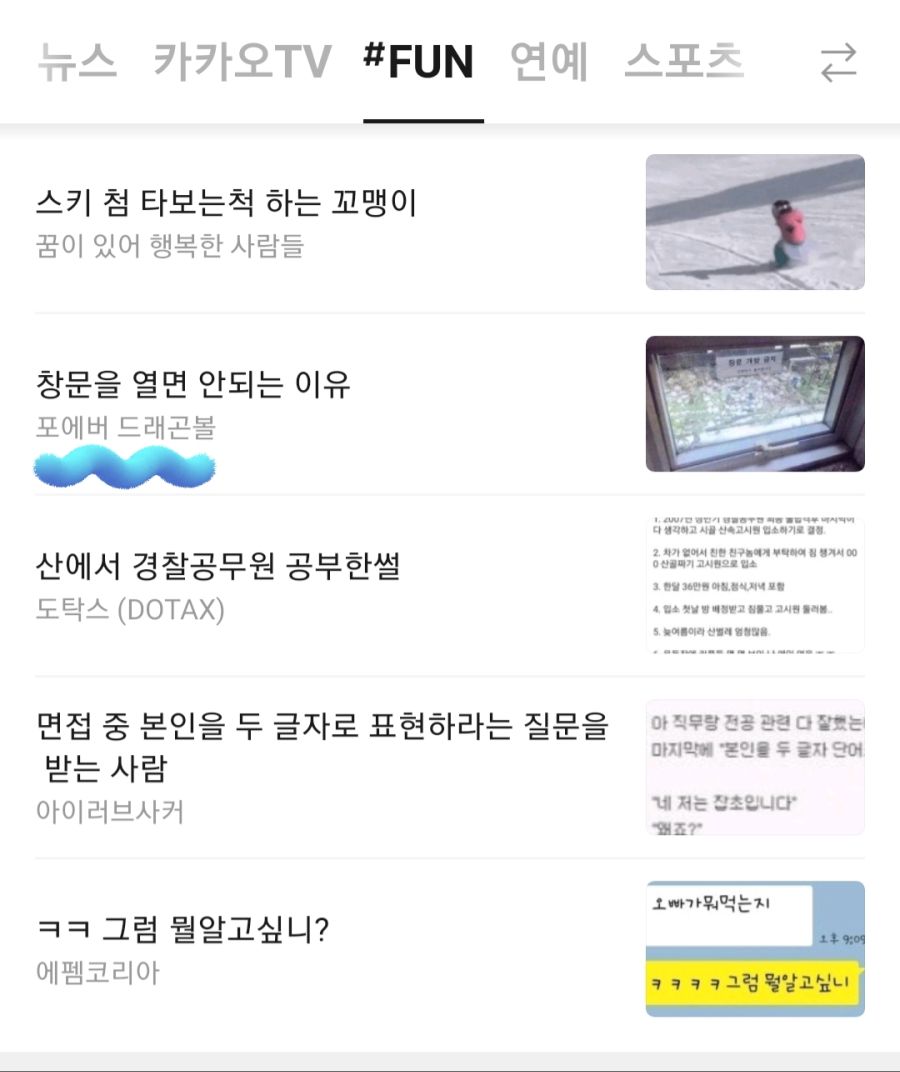Open article 산에서 경찰공무원 공부한썰
Viewport: 900px width, 1072px height.
click(x=217, y=566)
